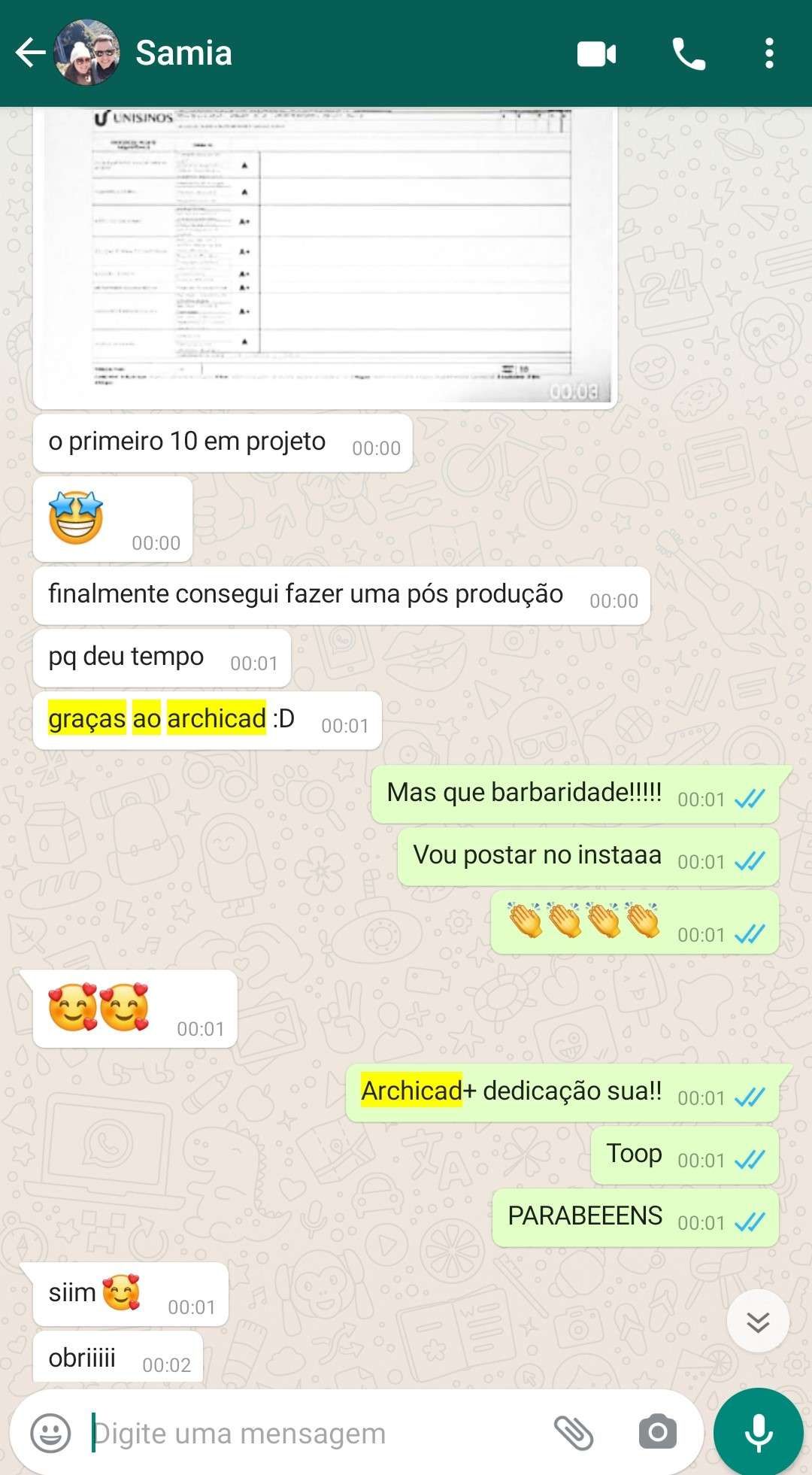Open Samia's contact info from name
The width and height of the screenshot is (812, 1475).
click(x=183, y=53)
